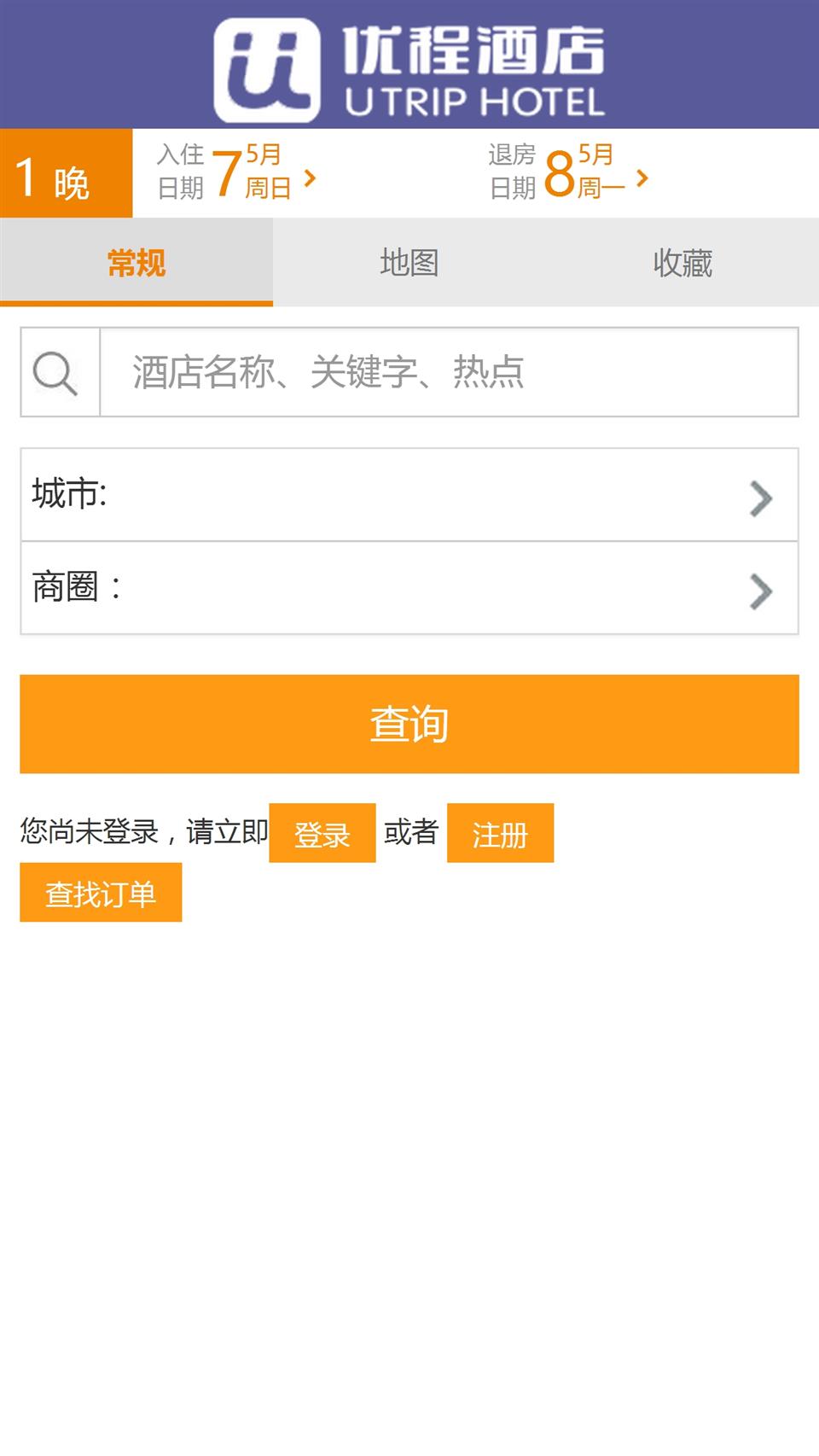Tap the 注册 register button
This screenshot has width=819, height=1456.
click(x=500, y=833)
